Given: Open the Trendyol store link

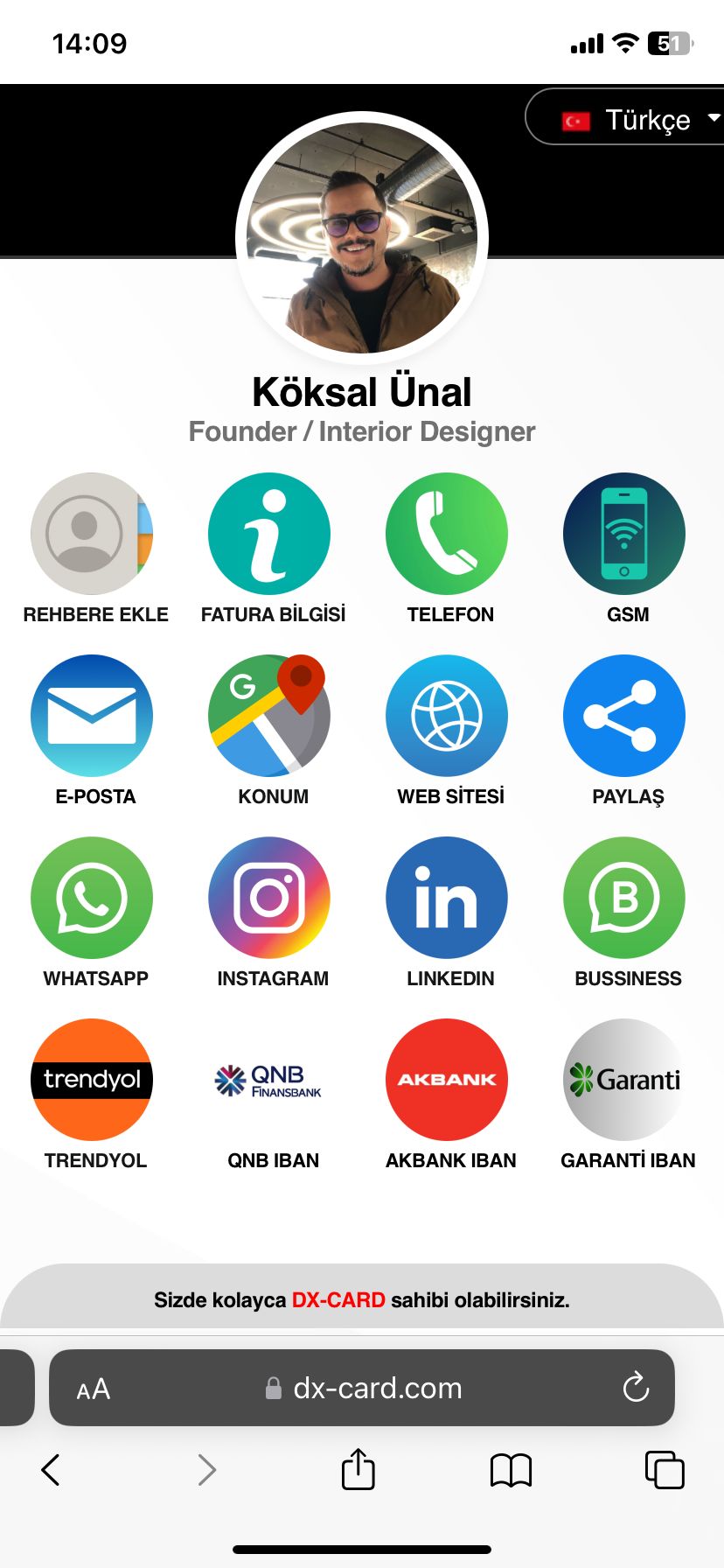Looking at the screenshot, I should (x=92, y=1080).
